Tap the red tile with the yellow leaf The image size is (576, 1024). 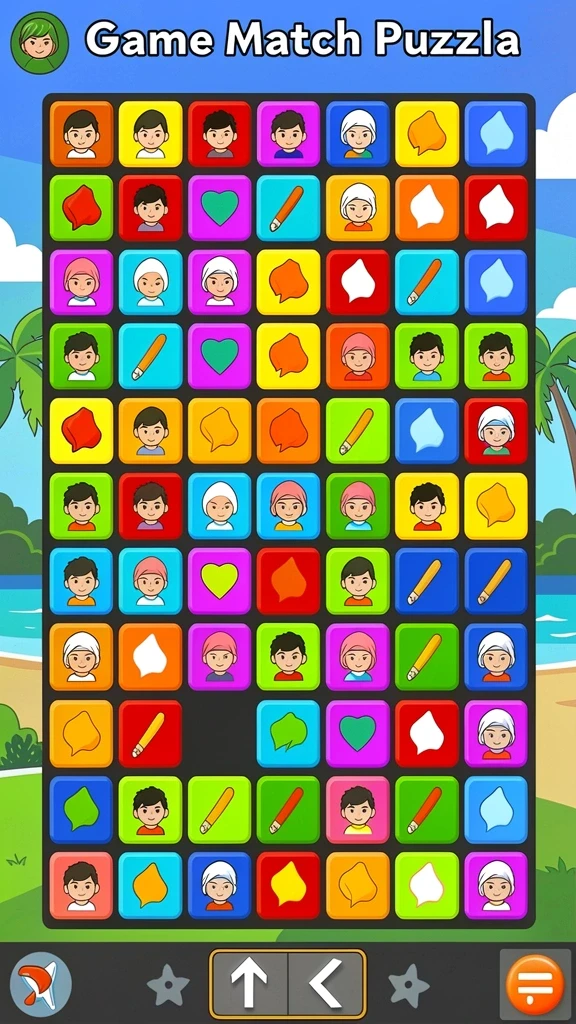click(x=288, y=885)
